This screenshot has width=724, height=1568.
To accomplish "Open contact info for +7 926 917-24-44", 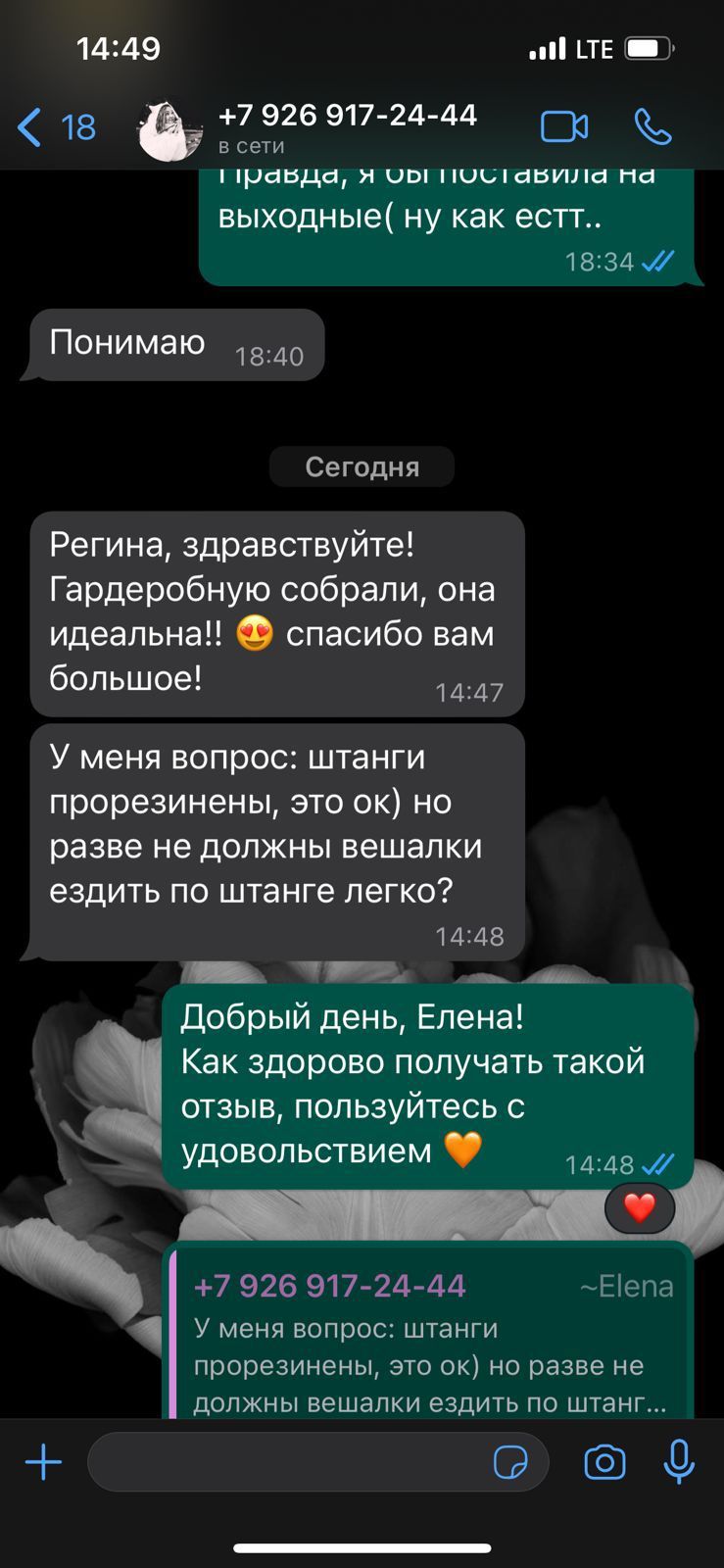I will coord(346,127).
